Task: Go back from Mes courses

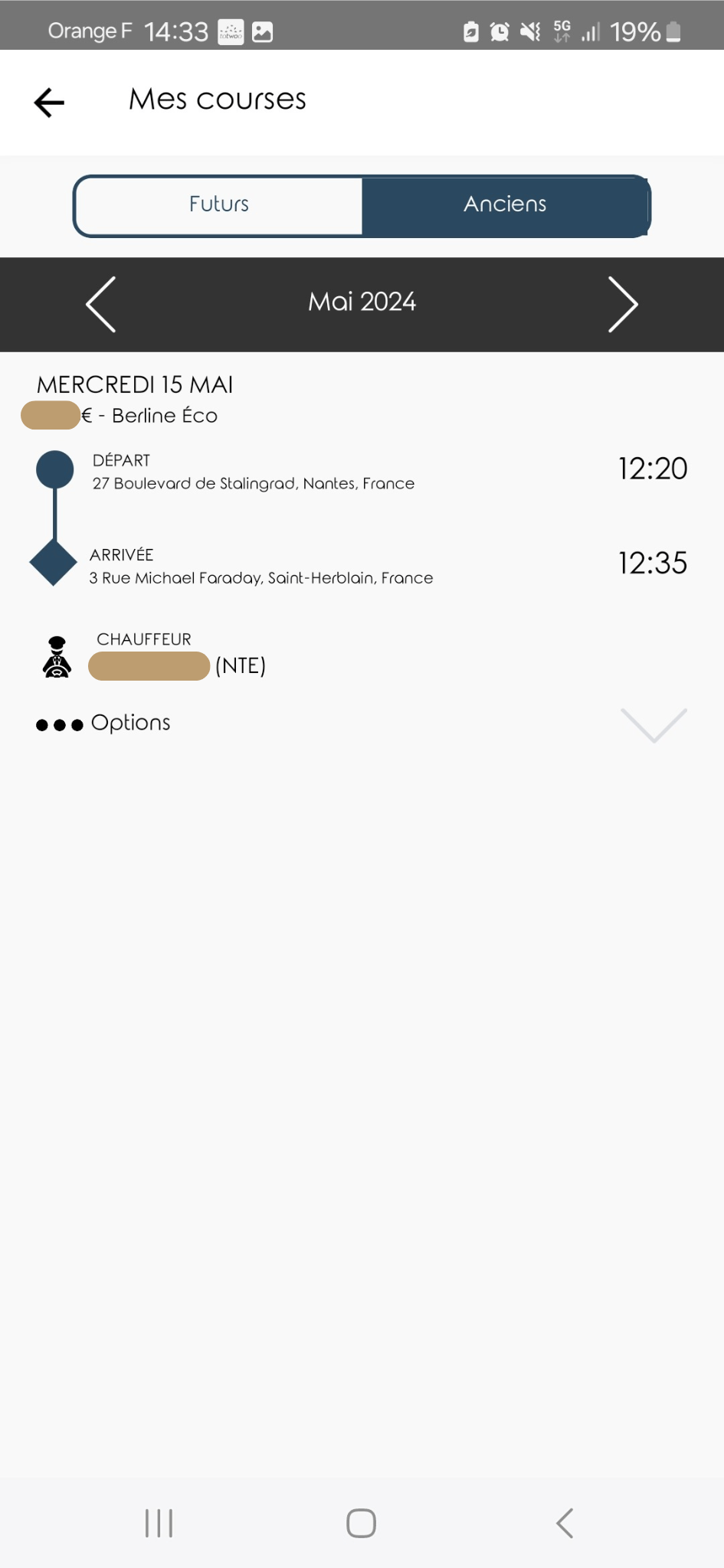Action: tap(50, 102)
